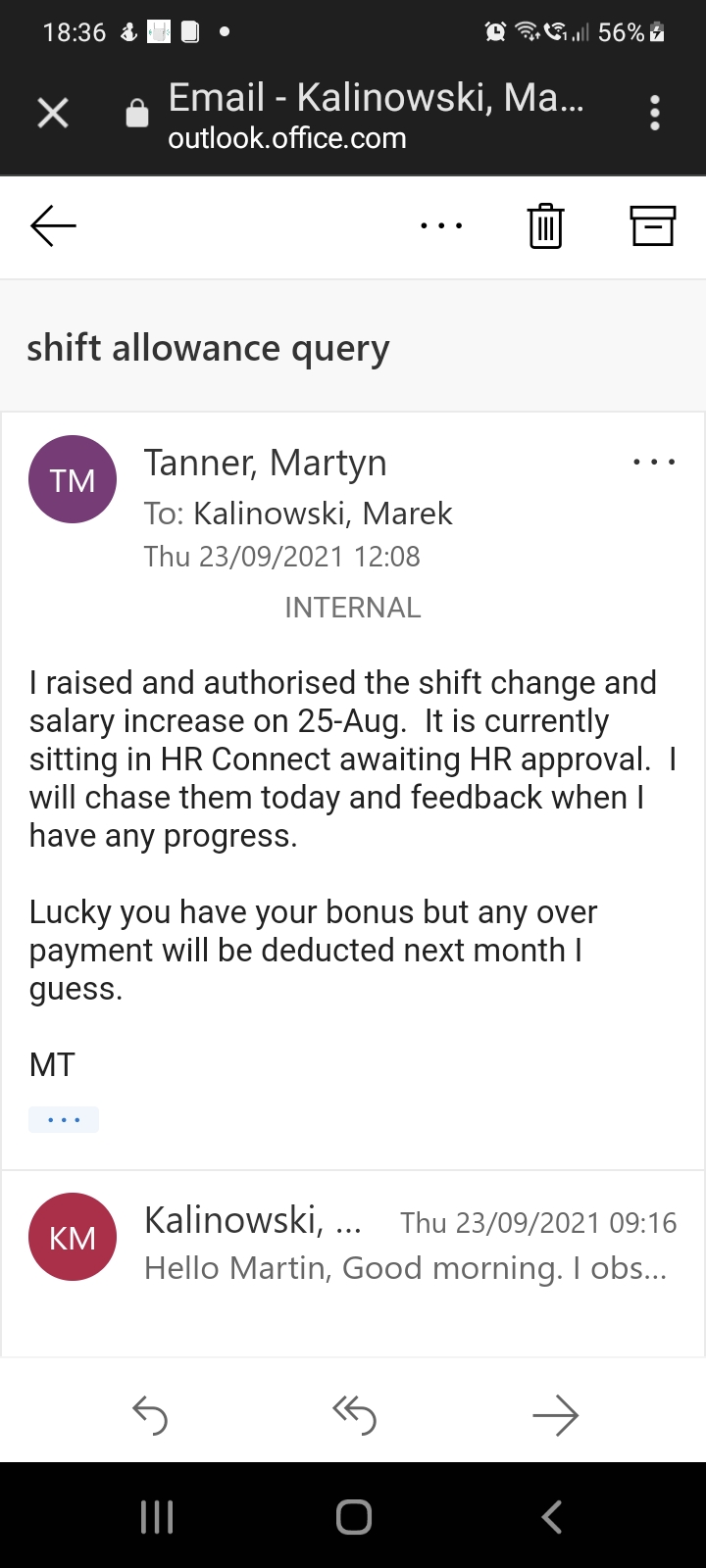The image size is (706, 1568).
Task: Reply to the email
Action: (150, 1415)
